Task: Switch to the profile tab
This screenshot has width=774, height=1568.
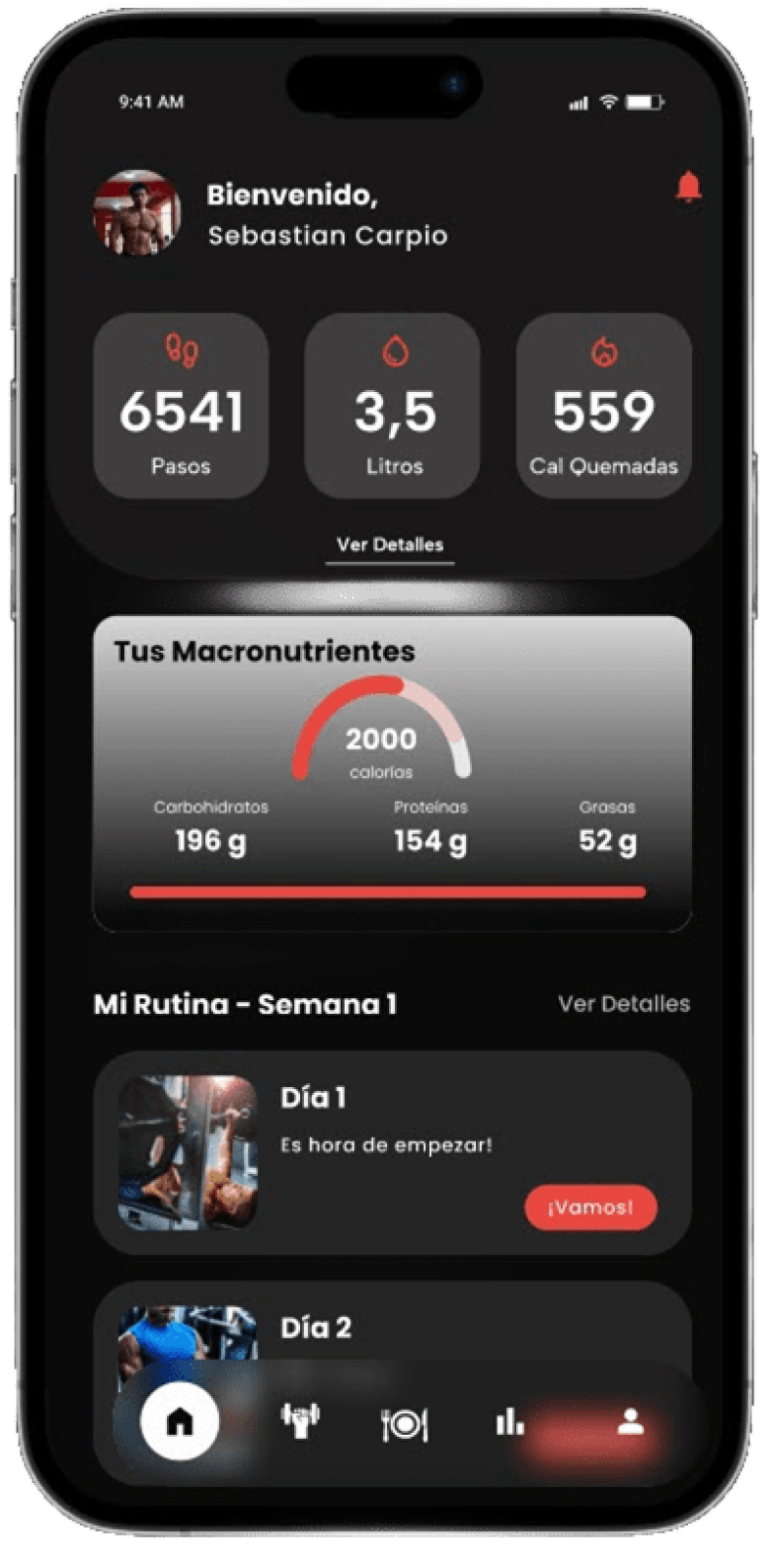Action: click(x=630, y=1422)
